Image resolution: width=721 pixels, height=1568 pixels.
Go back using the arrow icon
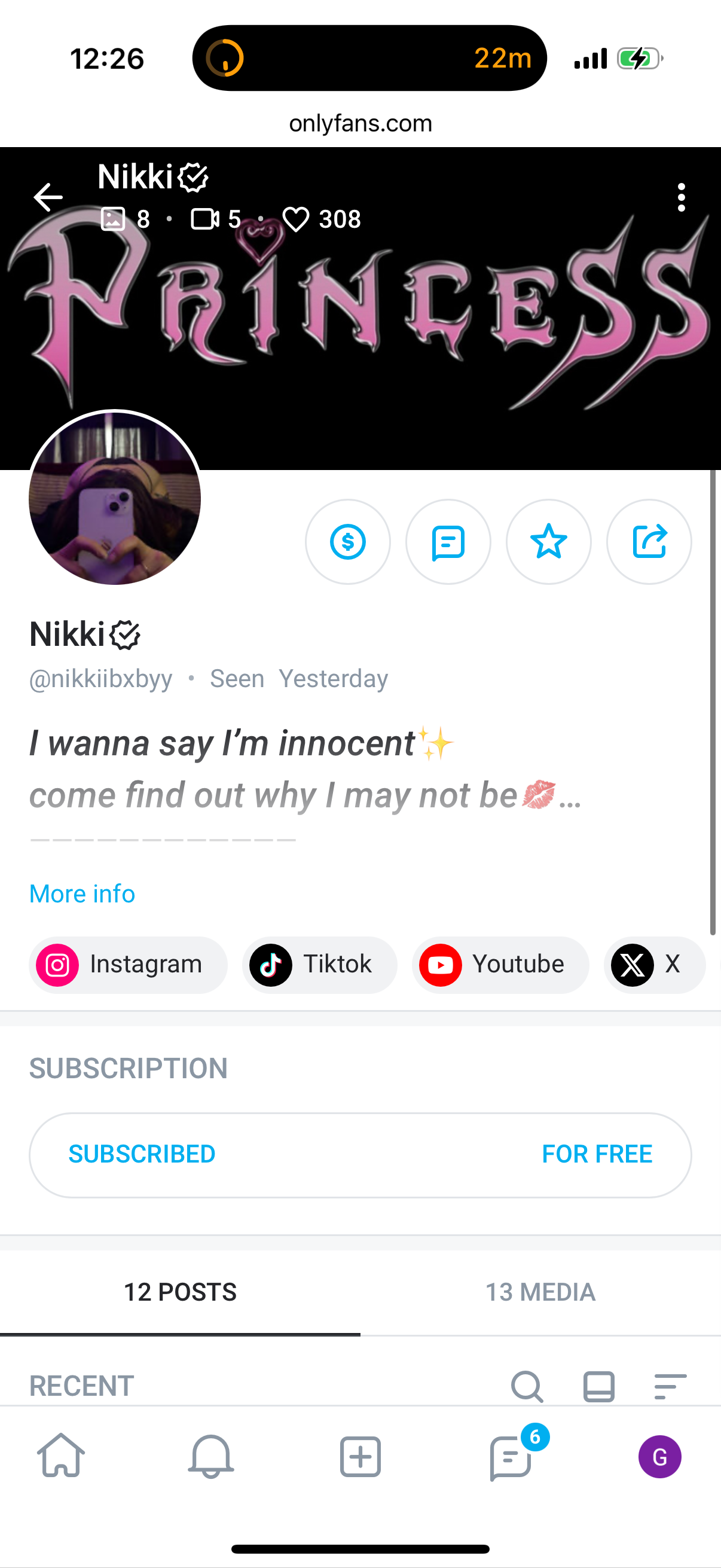pos(48,197)
